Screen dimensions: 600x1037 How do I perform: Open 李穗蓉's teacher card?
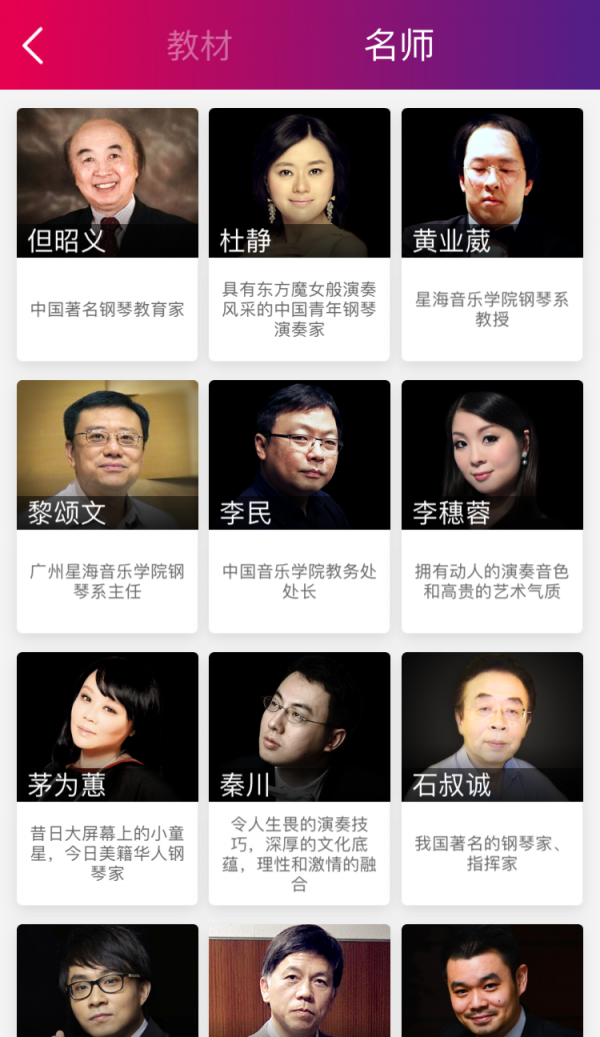[x=491, y=506]
